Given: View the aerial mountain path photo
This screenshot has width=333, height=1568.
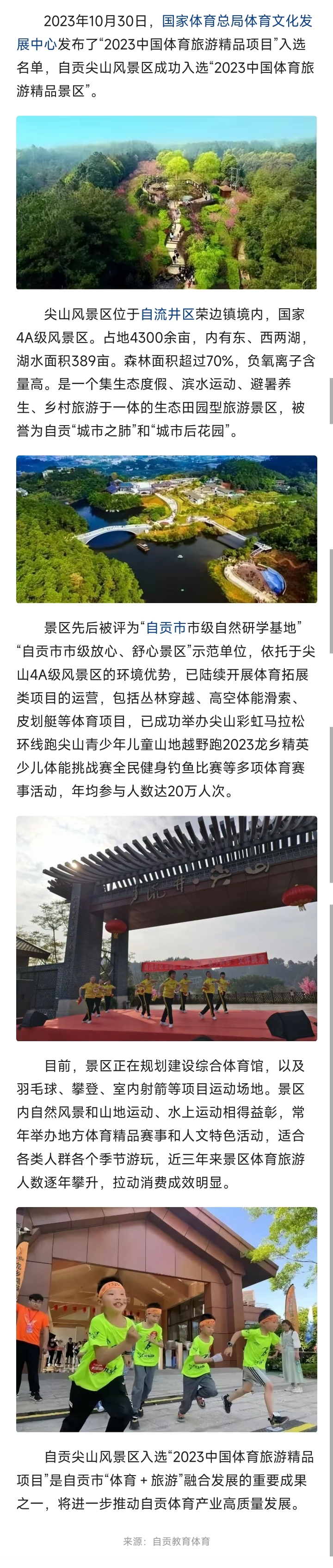Looking at the screenshot, I should pyautogui.click(x=166, y=202).
